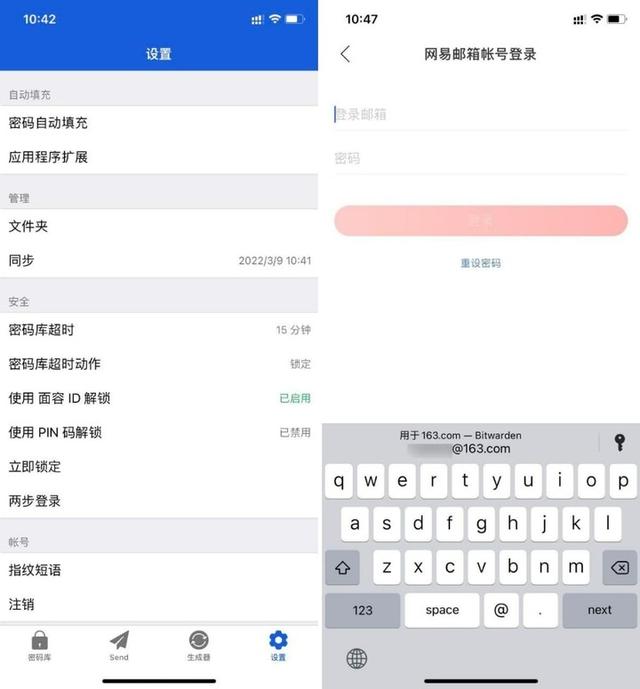
Task: Open 指纹短语
Action: [159, 570]
